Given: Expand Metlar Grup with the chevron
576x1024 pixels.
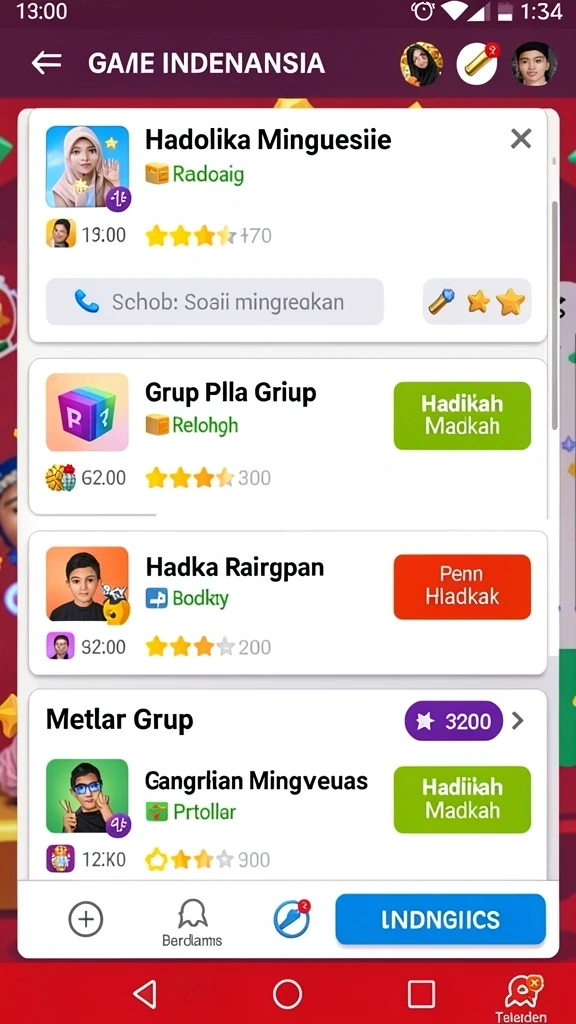Looking at the screenshot, I should pos(518,720).
